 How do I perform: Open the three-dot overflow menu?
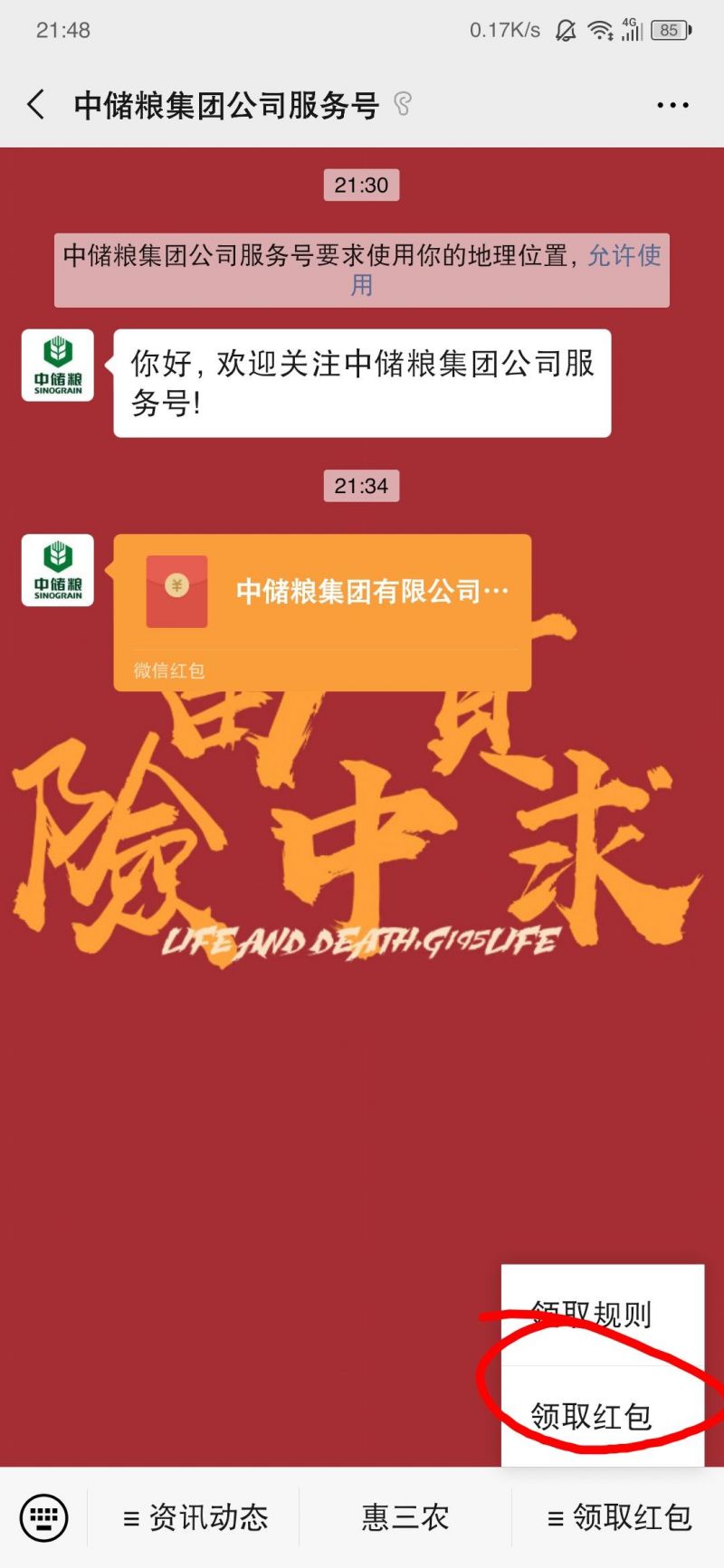click(672, 106)
